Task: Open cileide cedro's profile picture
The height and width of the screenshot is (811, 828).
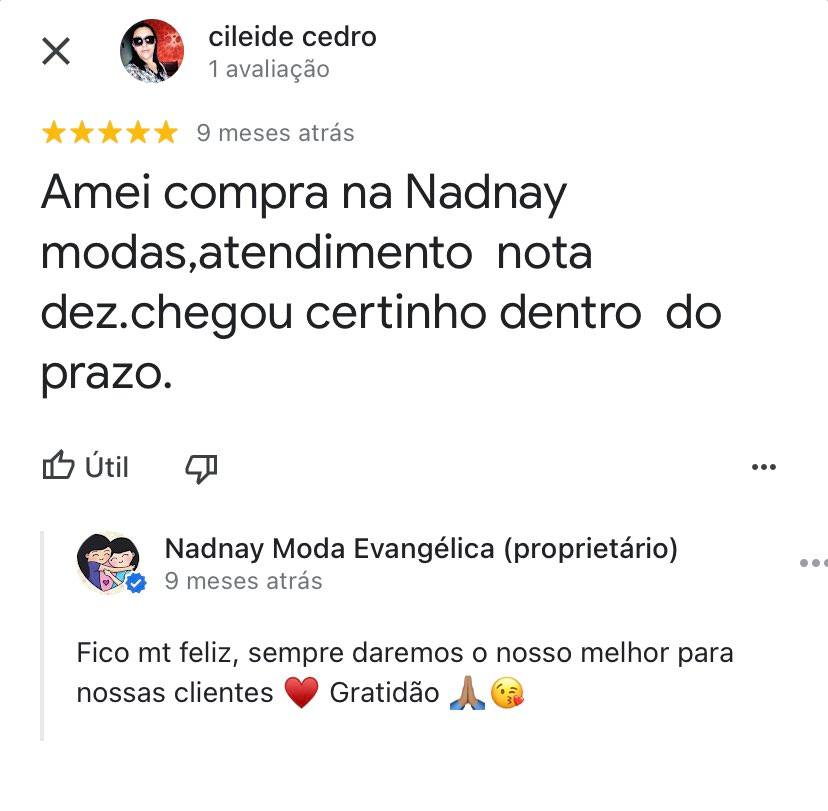Action: (x=152, y=51)
